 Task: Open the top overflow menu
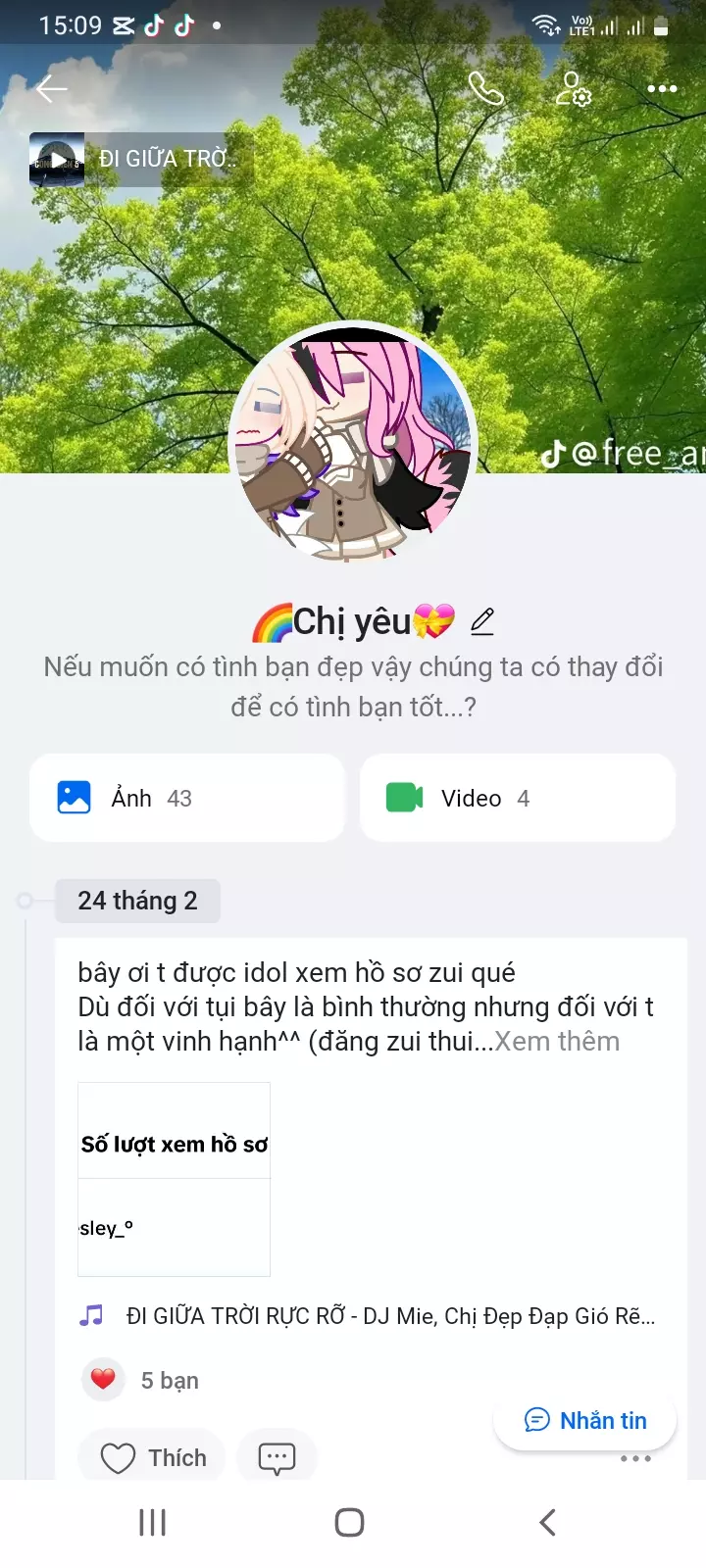(x=662, y=89)
